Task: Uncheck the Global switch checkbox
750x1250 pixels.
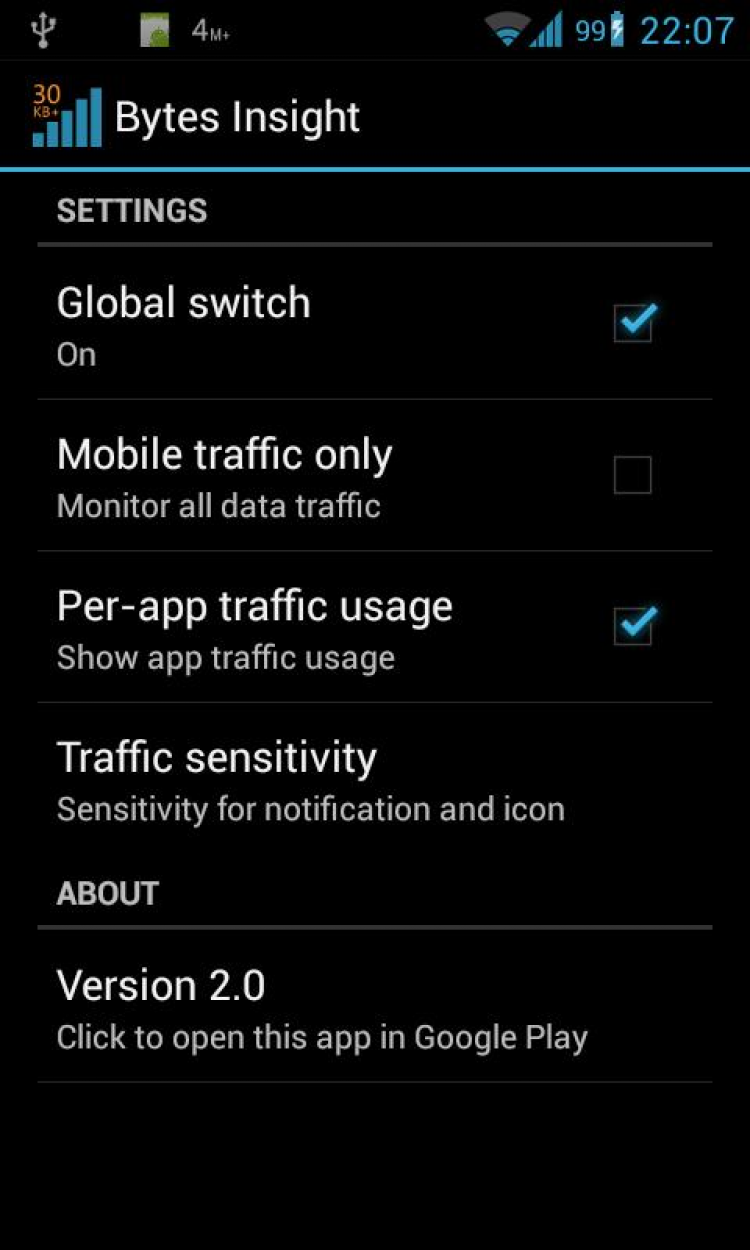Action: point(632,323)
